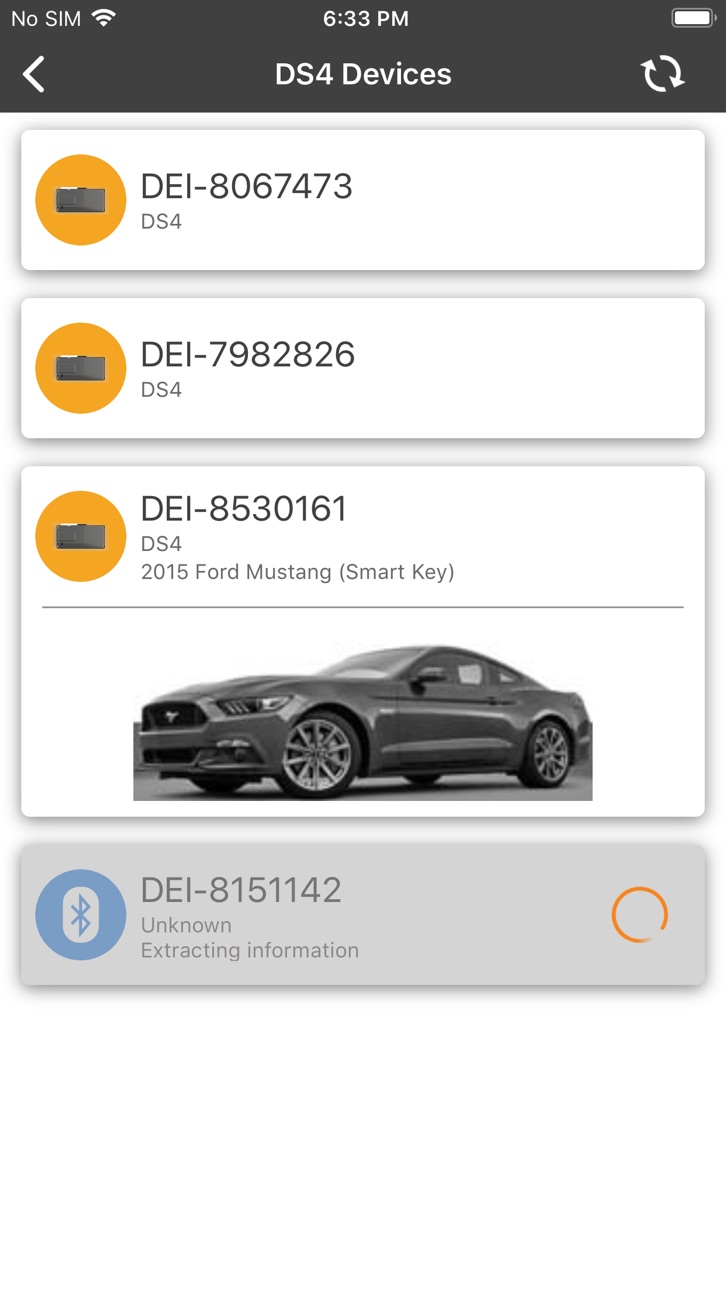
Task: Choose DEI-8530161 with the 2015 Ford Mustang
Action: (x=363, y=641)
